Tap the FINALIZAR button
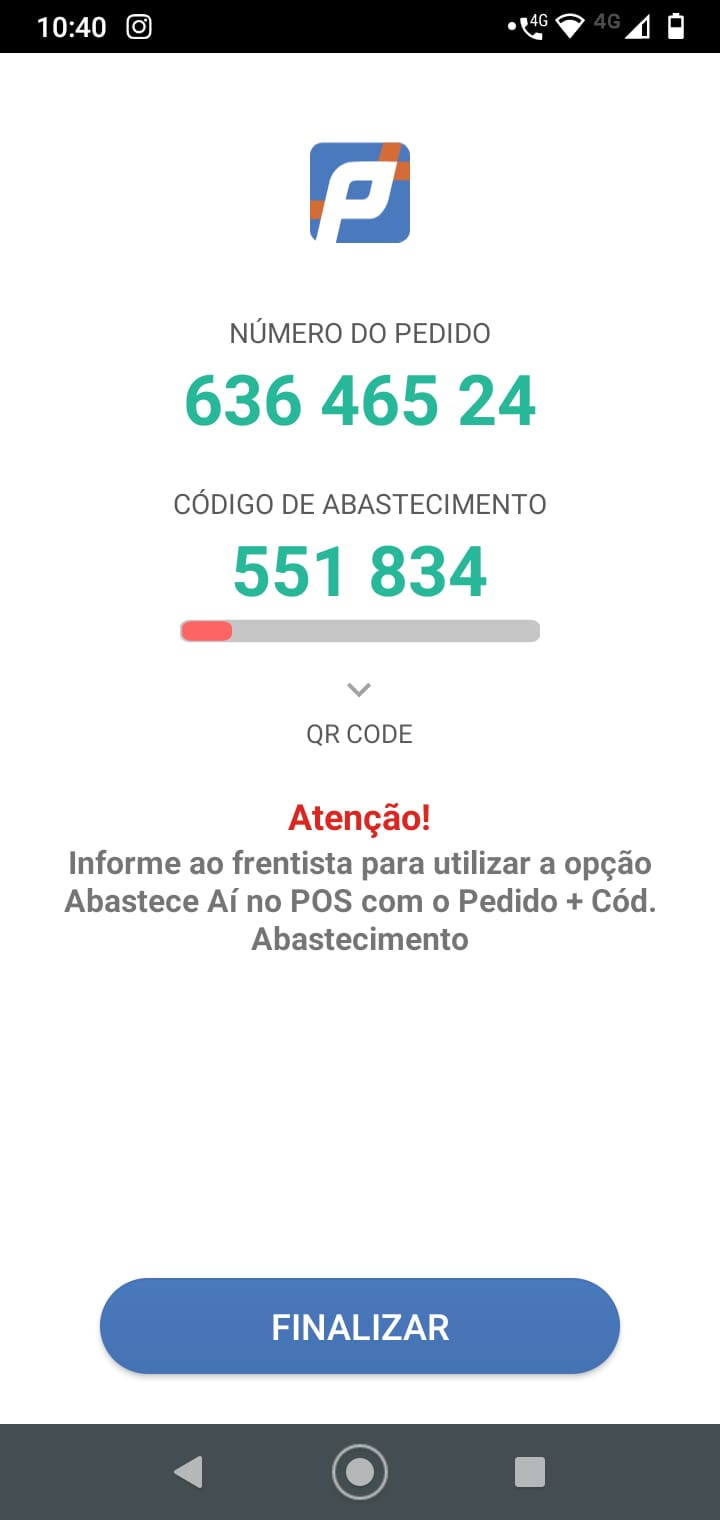Image resolution: width=720 pixels, height=1520 pixels. coord(360,1326)
